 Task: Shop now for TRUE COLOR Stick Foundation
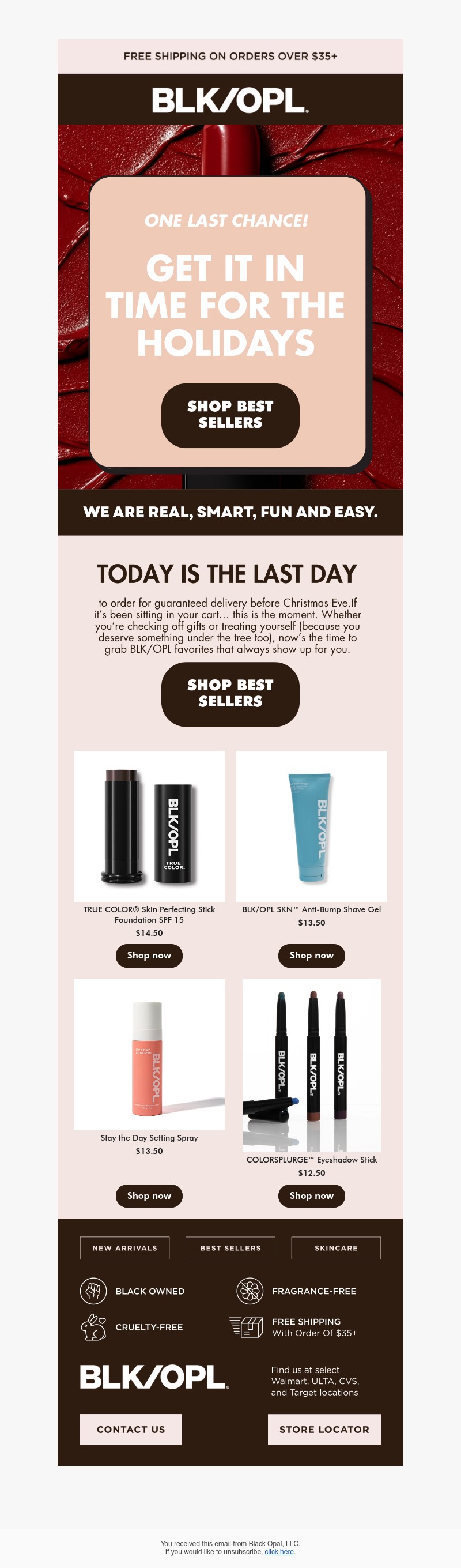point(149,955)
